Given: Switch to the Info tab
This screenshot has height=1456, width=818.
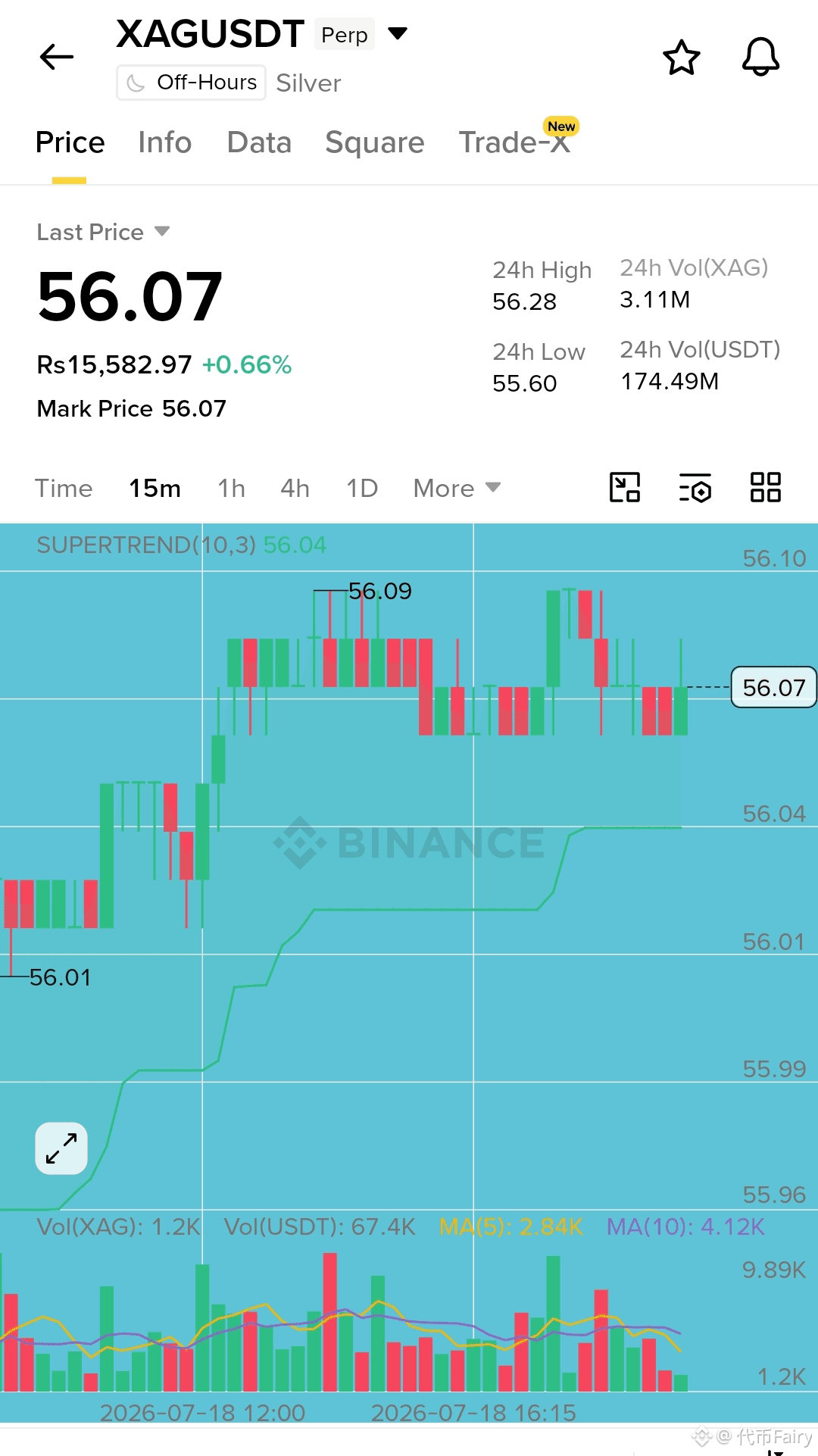Looking at the screenshot, I should point(164,142).
